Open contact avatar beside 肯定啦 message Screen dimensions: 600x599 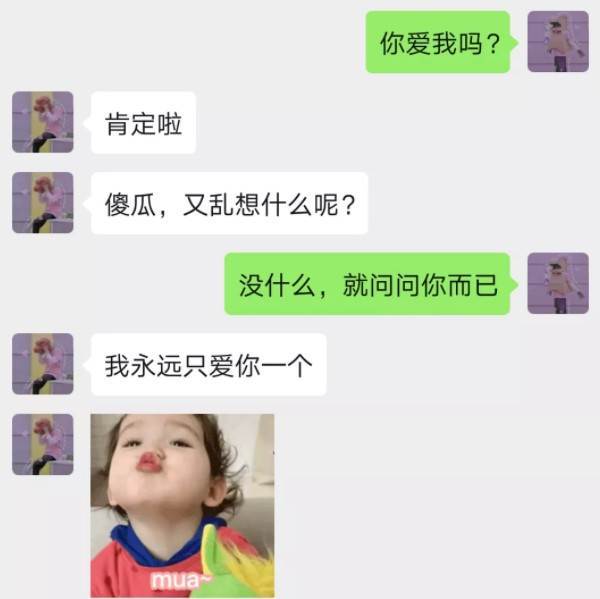pyautogui.click(x=43, y=122)
